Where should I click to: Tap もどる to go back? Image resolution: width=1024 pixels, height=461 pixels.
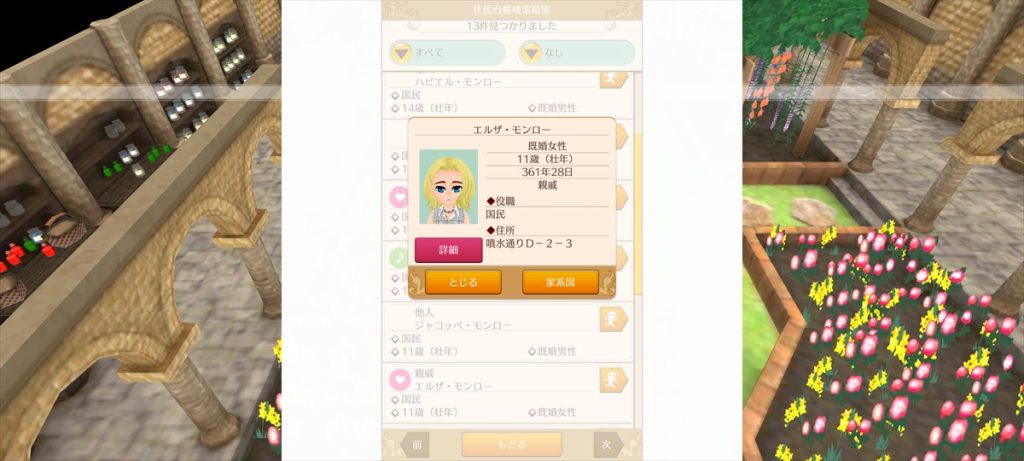pos(511,444)
